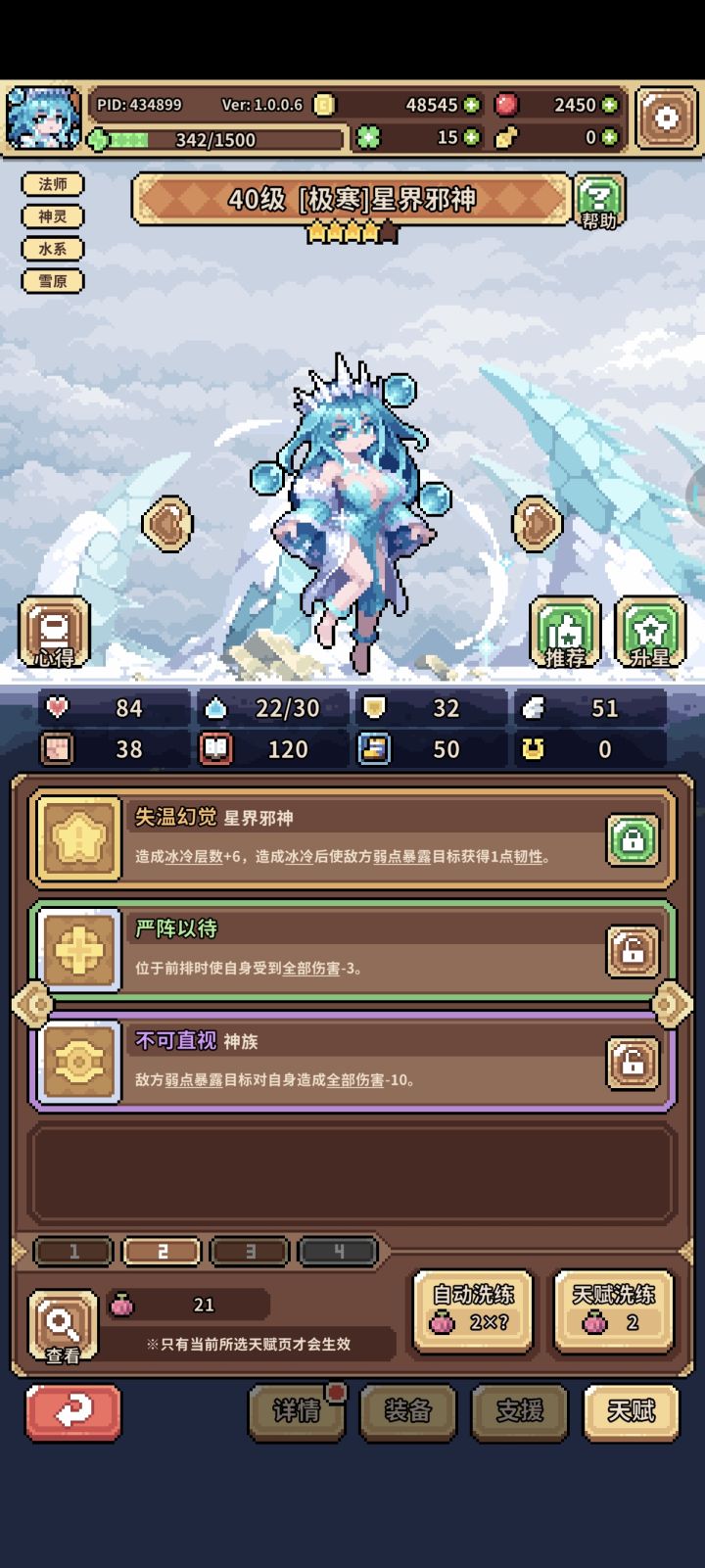Click the right arrow beside the character
Image resolution: width=705 pixels, height=1568 pixels.
(537, 522)
